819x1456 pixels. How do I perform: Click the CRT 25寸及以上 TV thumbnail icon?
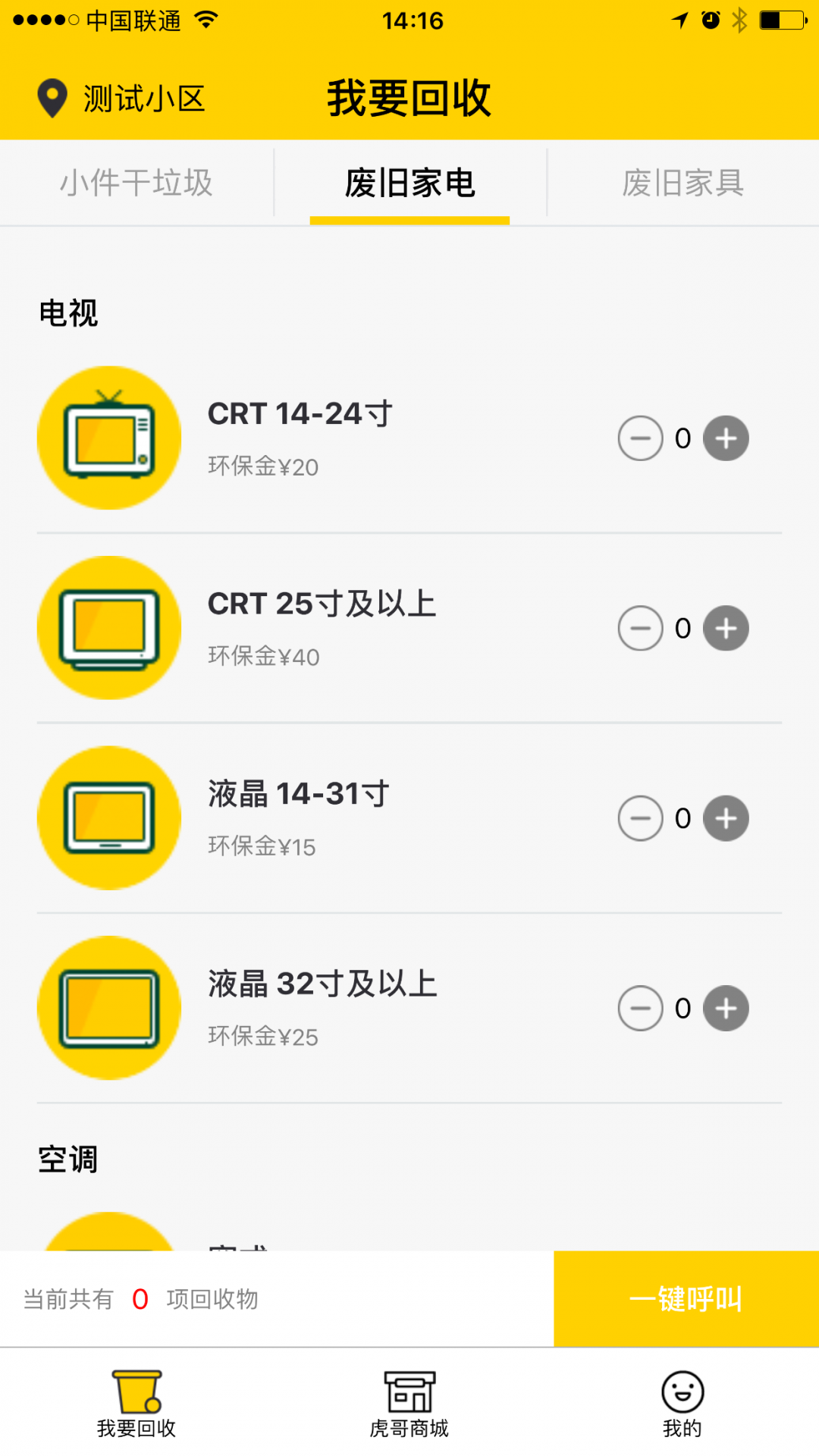pos(109,628)
